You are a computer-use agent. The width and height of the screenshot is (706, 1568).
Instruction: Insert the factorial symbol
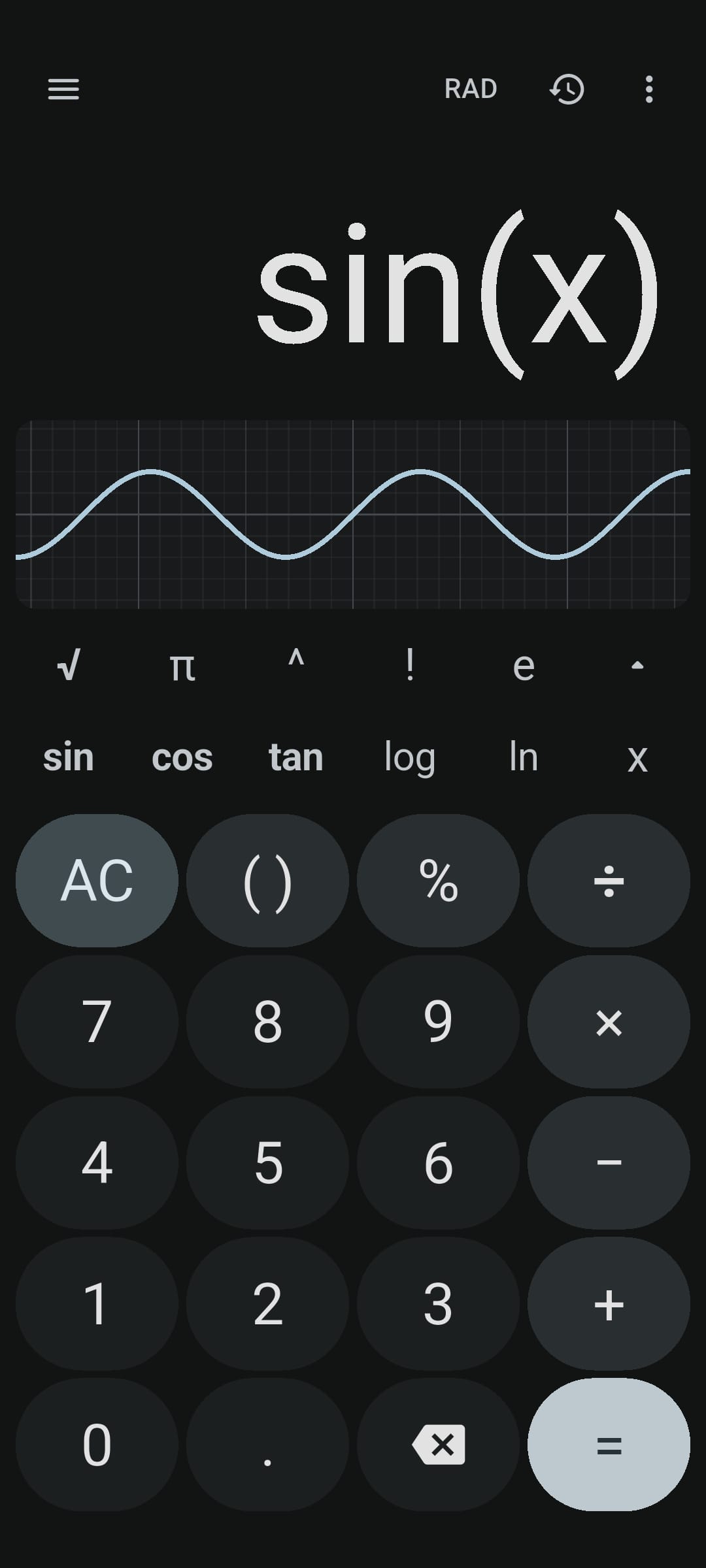pyautogui.click(x=409, y=665)
